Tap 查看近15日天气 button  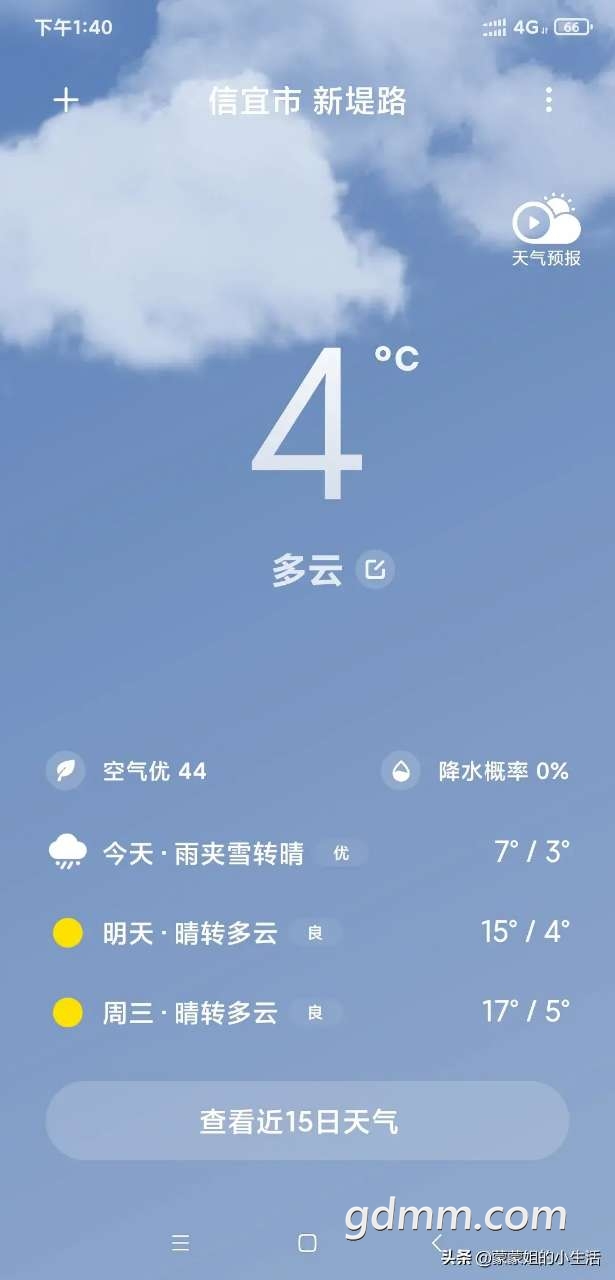(x=307, y=1121)
